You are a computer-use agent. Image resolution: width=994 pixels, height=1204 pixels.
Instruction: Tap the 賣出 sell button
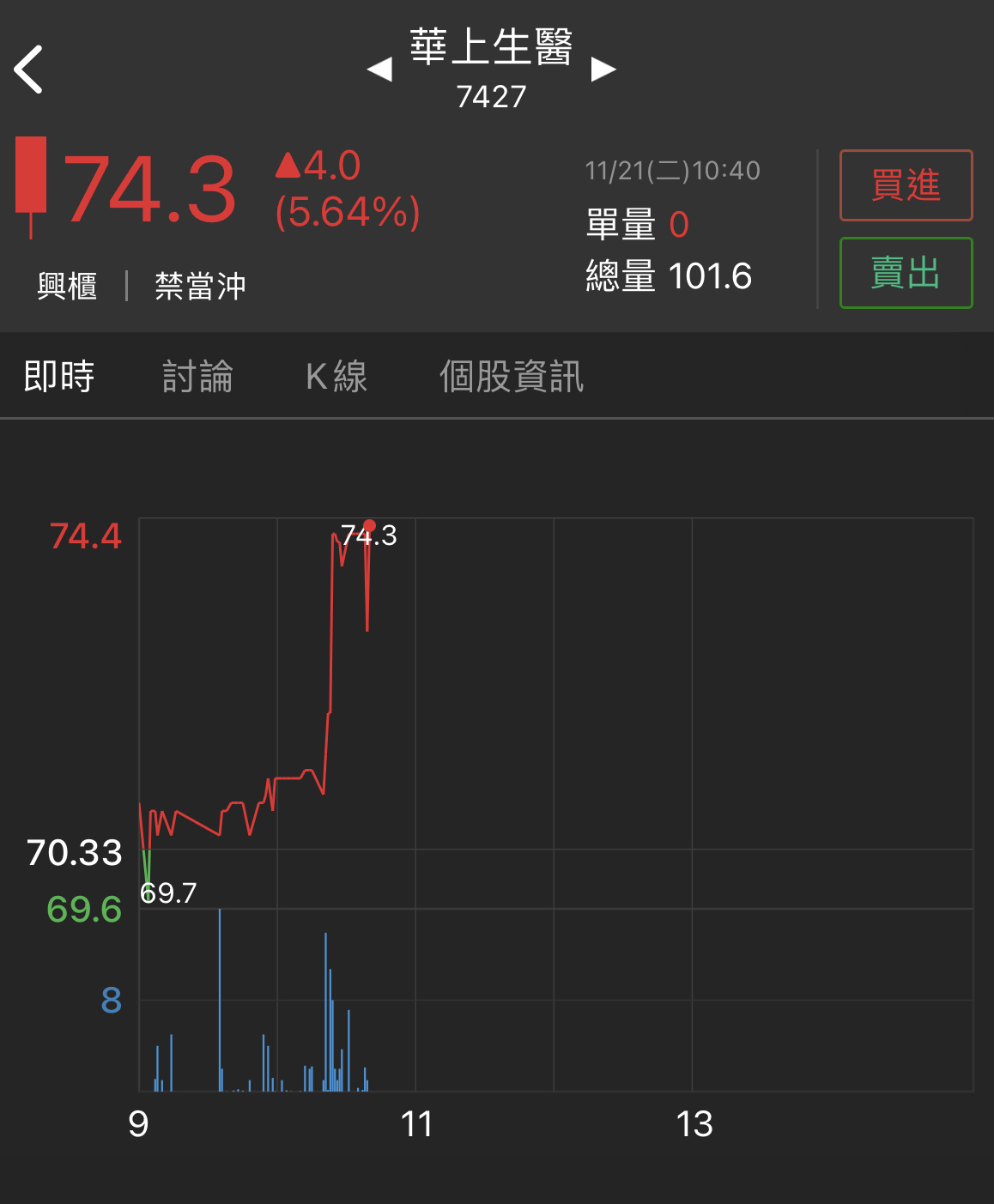[x=906, y=273]
